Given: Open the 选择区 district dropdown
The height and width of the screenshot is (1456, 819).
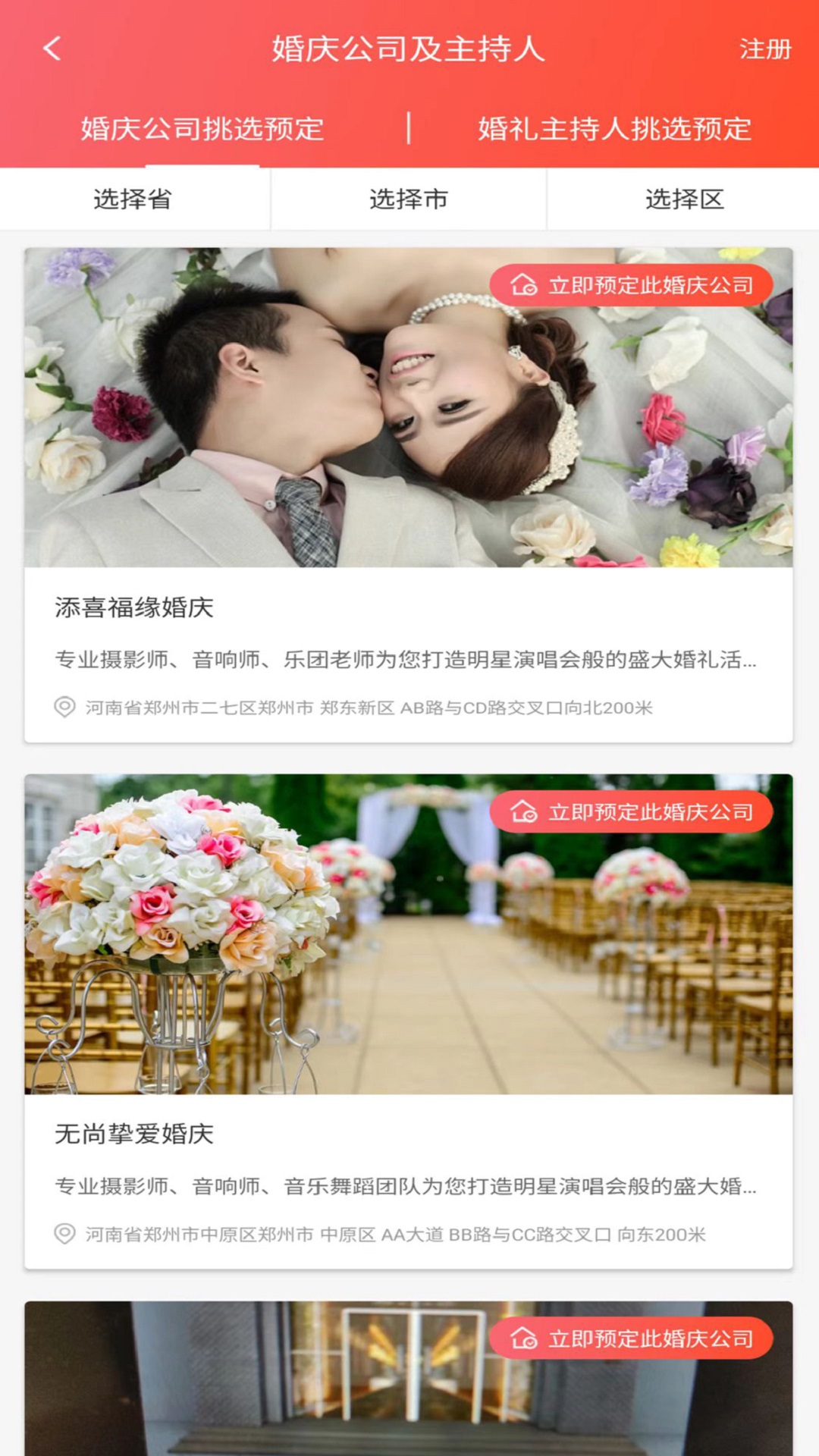Looking at the screenshot, I should [x=684, y=199].
